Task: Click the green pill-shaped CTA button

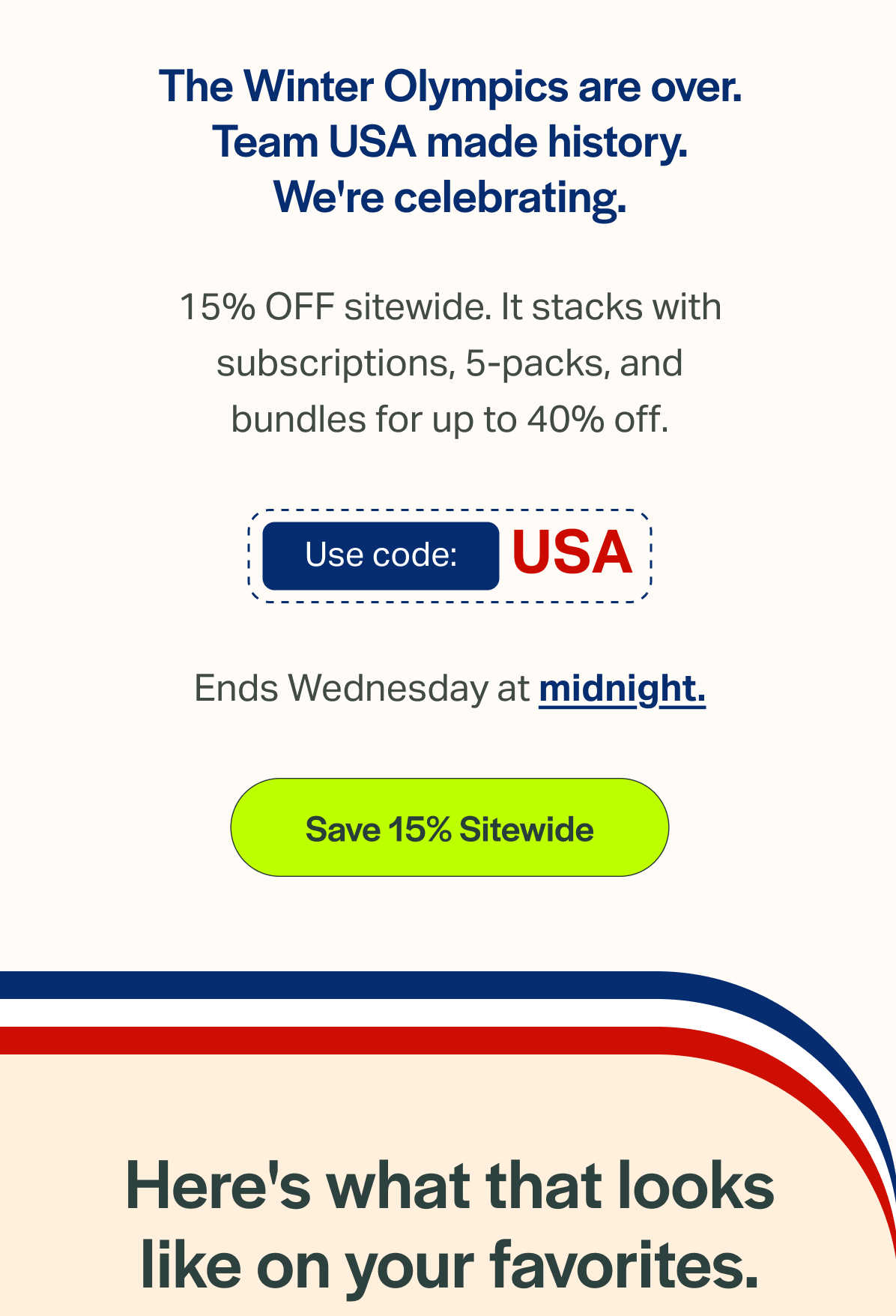Action: 448,828
